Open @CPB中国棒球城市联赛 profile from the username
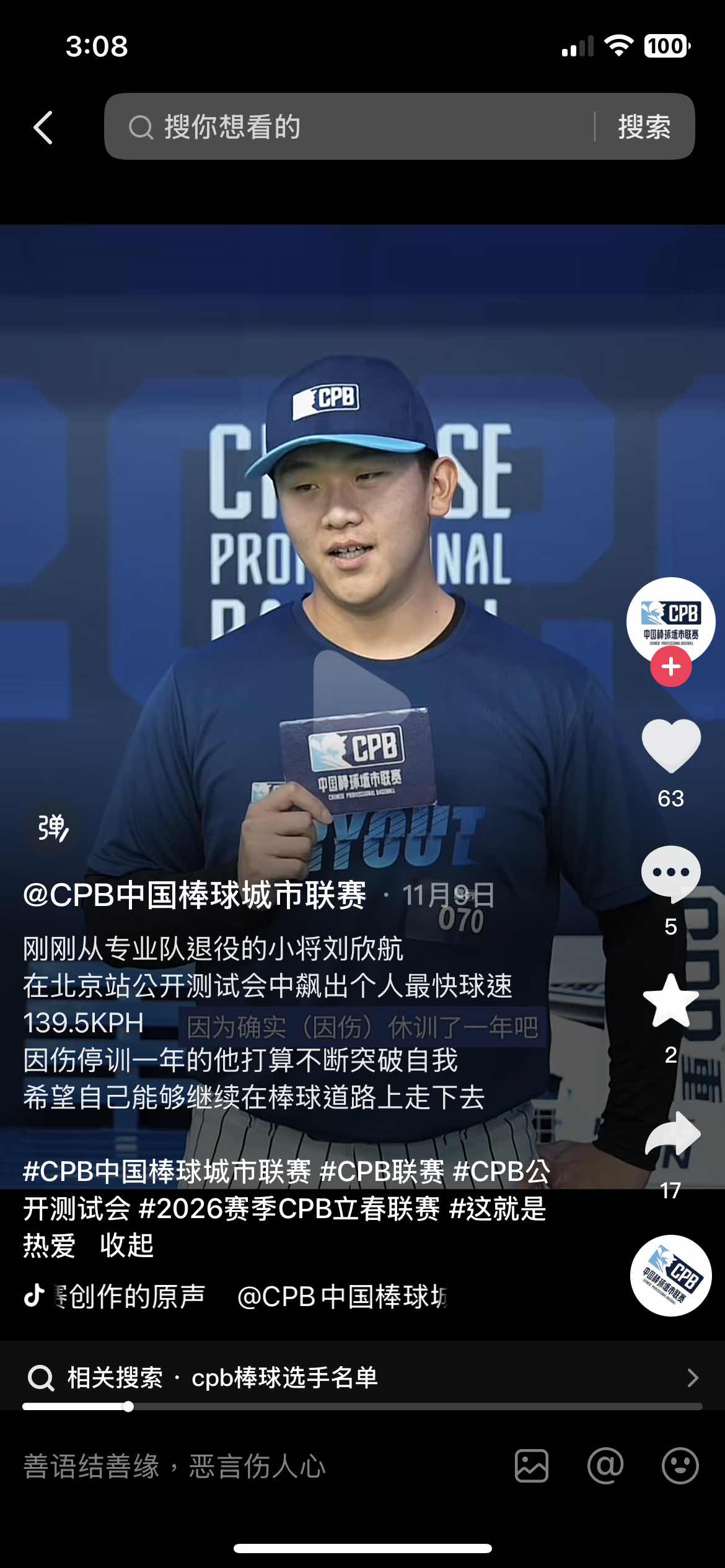Image resolution: width=725 pixels, height=1568 pixels. (195, 895)
